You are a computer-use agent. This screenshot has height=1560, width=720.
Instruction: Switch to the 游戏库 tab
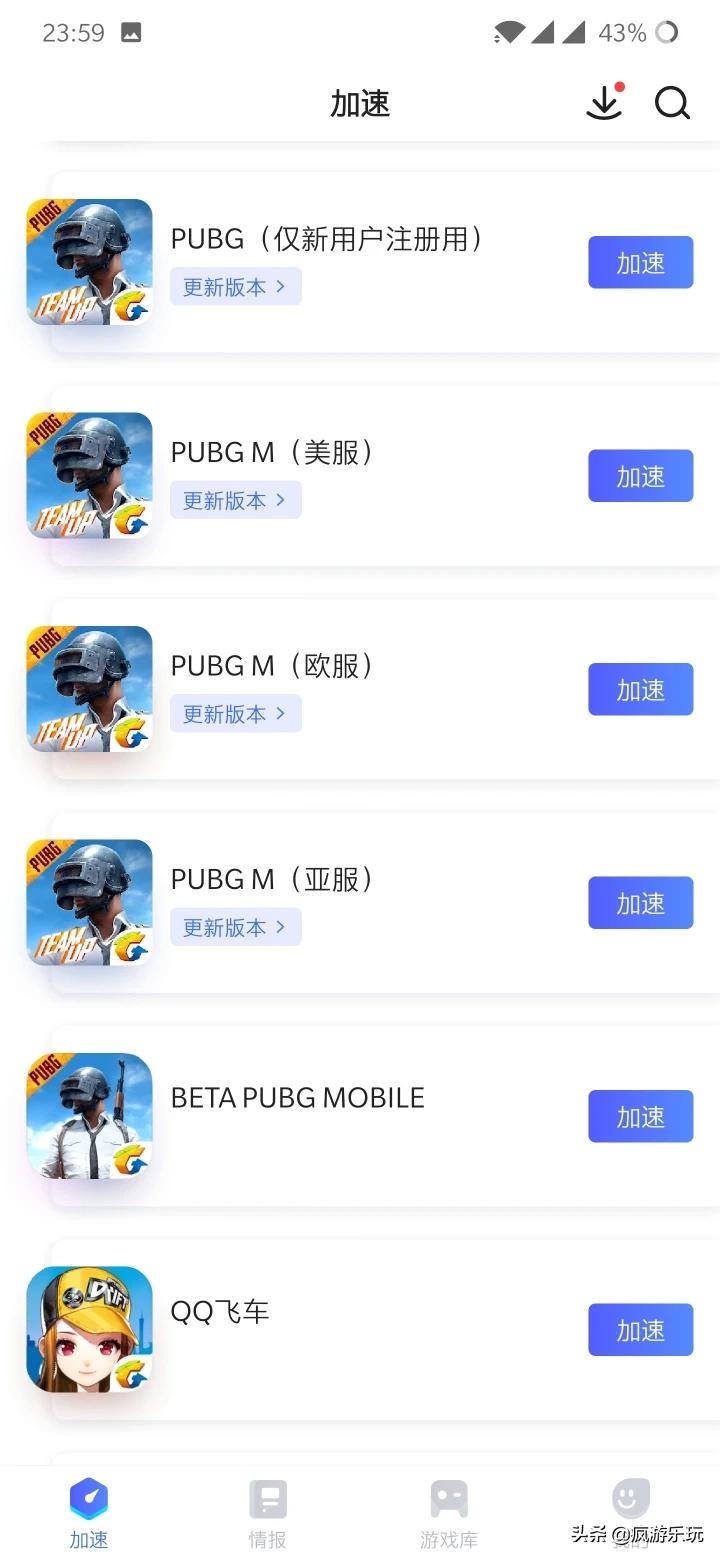click(449, 1513)
